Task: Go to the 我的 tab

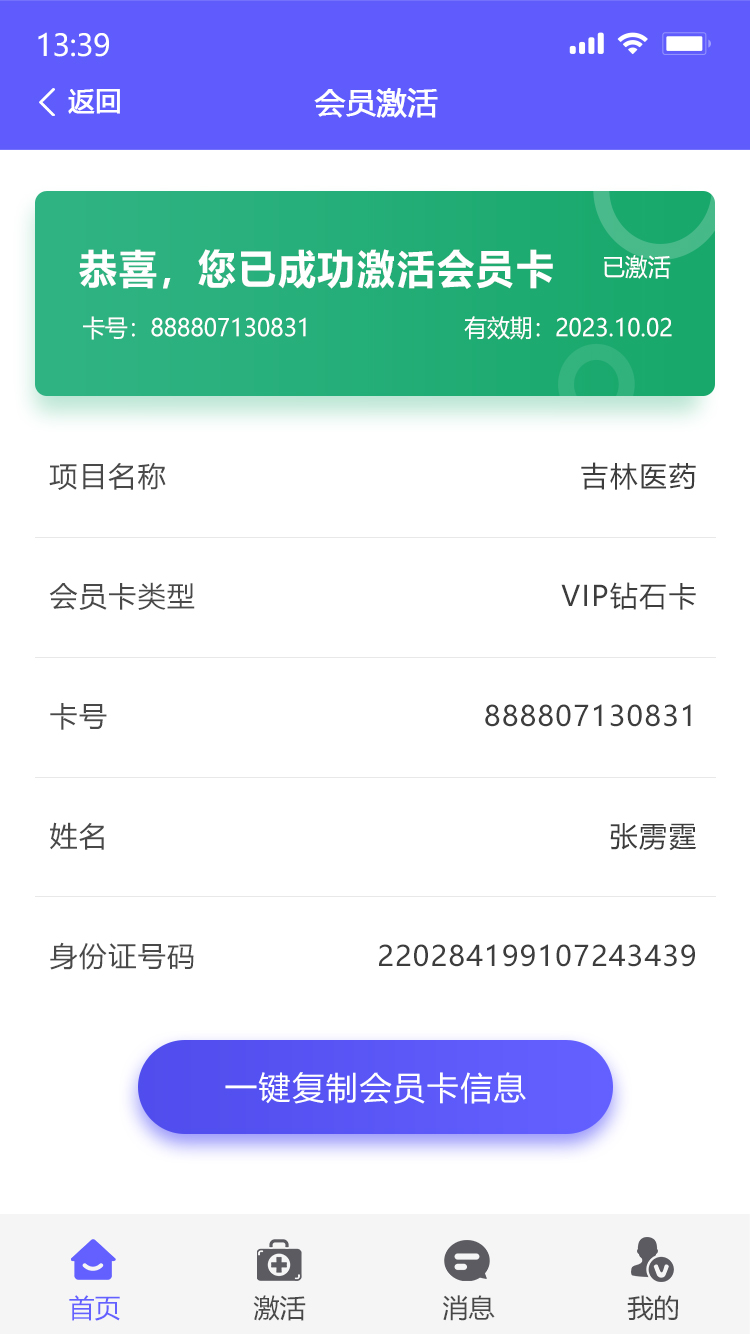Action: coord(653,1279)
